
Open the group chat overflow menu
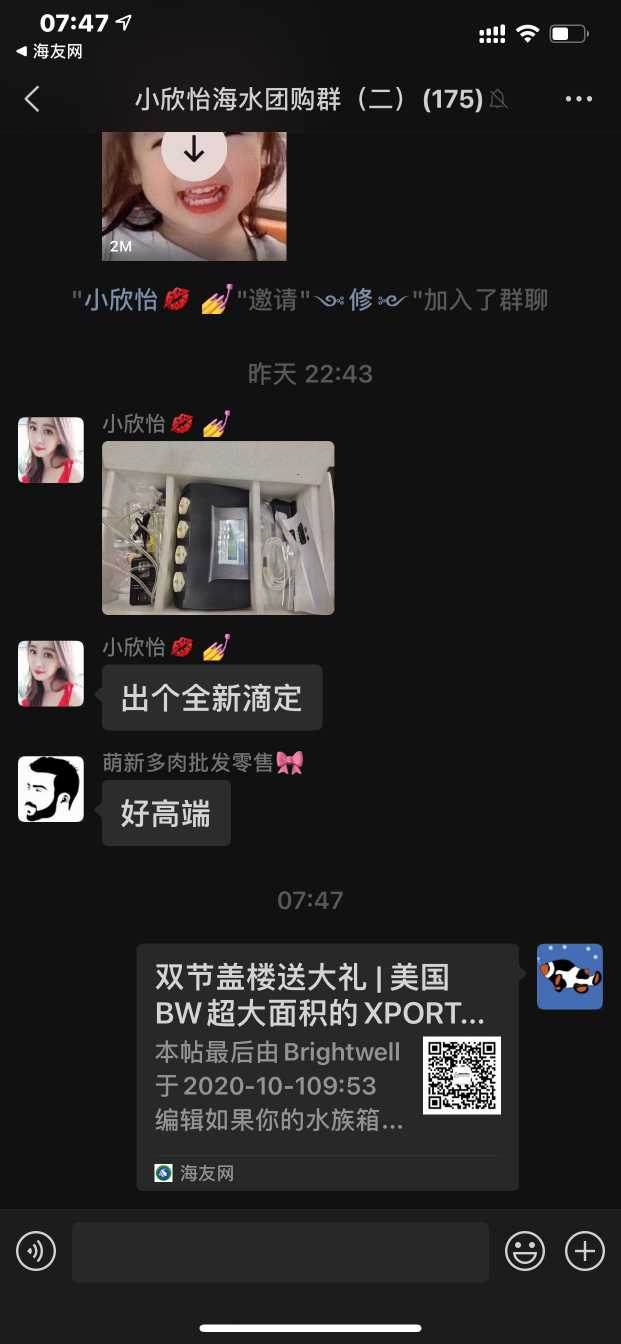point(579,99)
